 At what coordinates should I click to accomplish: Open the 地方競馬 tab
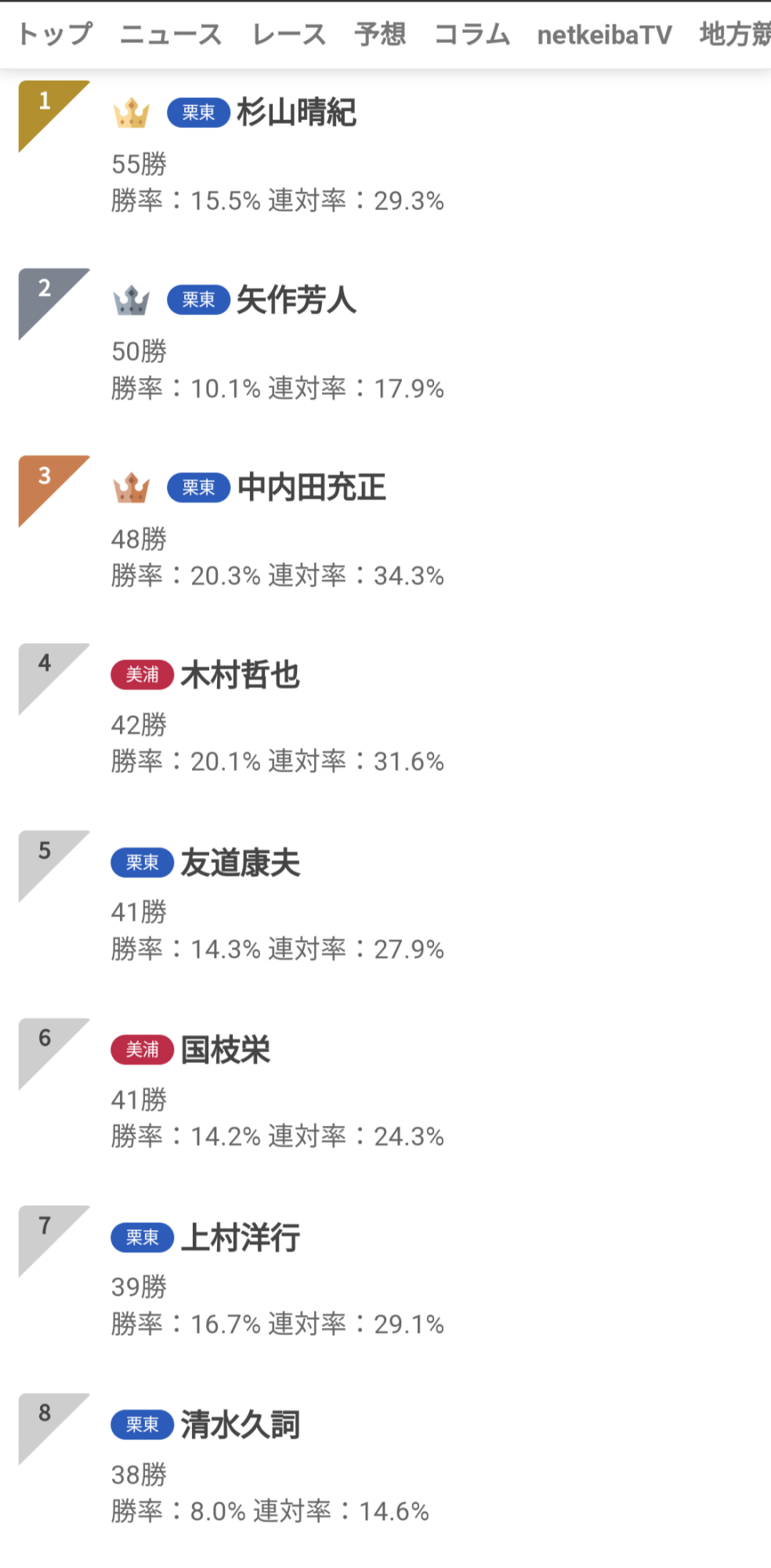point(735,34)
